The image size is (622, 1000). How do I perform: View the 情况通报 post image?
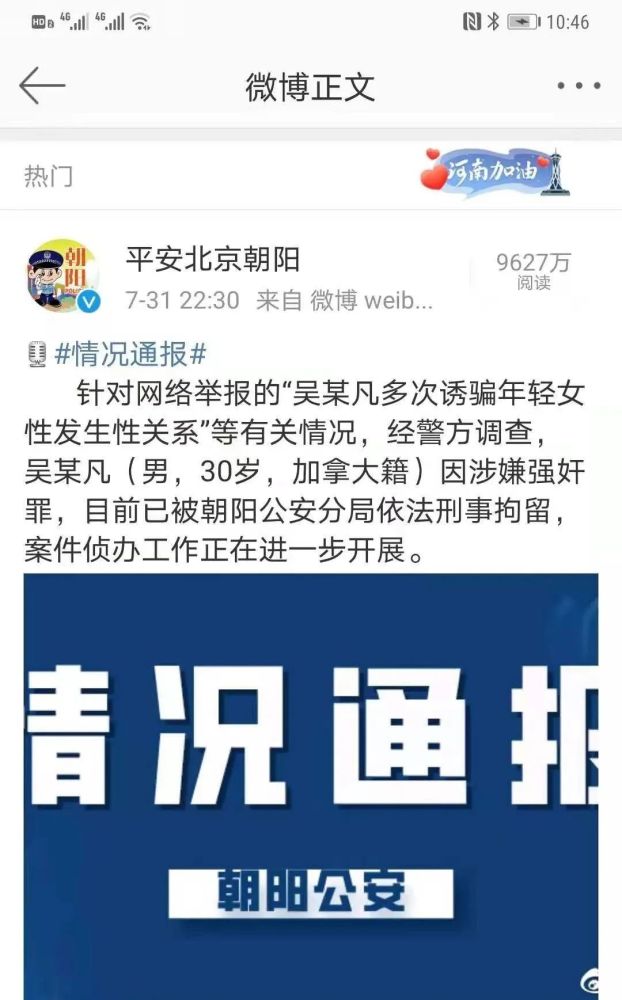[x=311, y=786]
